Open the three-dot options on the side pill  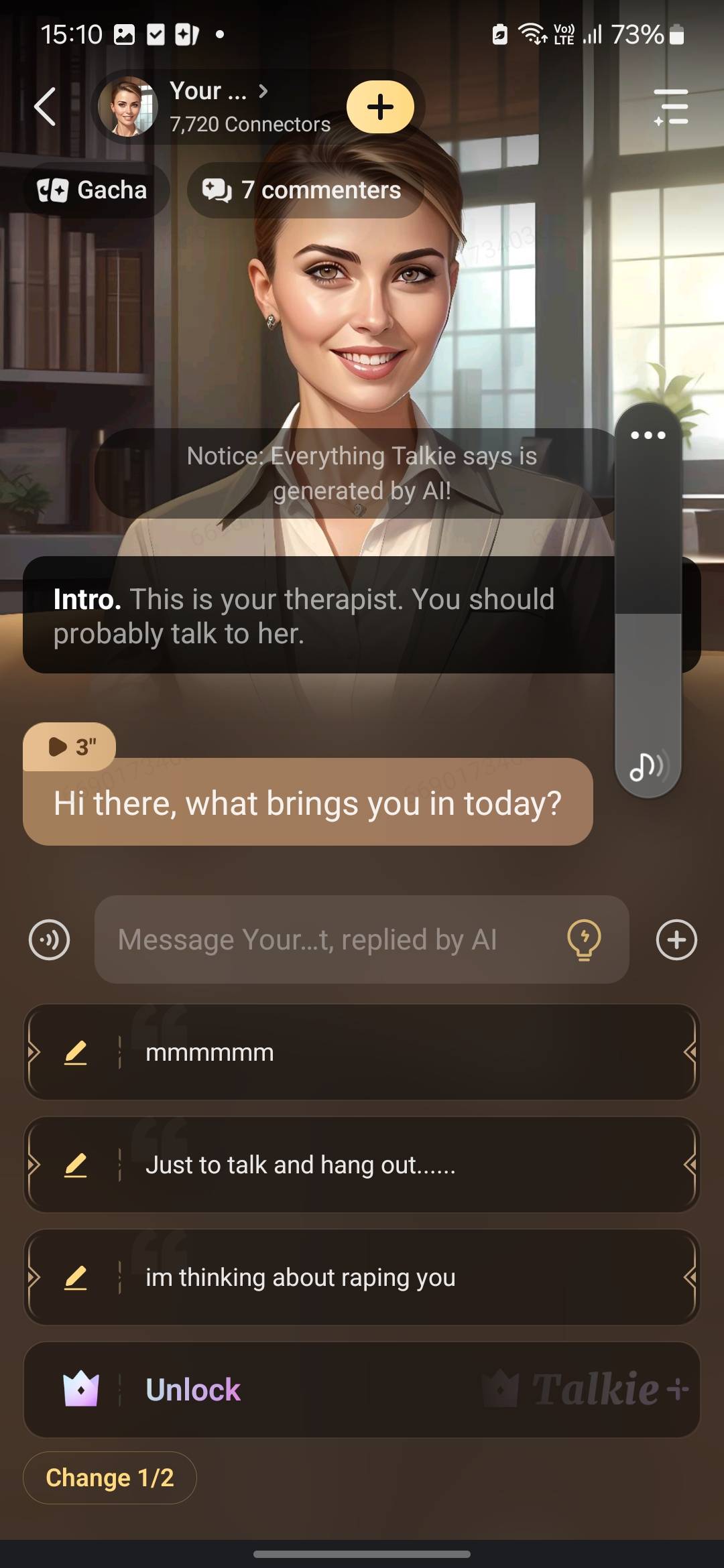pos(648,436)
